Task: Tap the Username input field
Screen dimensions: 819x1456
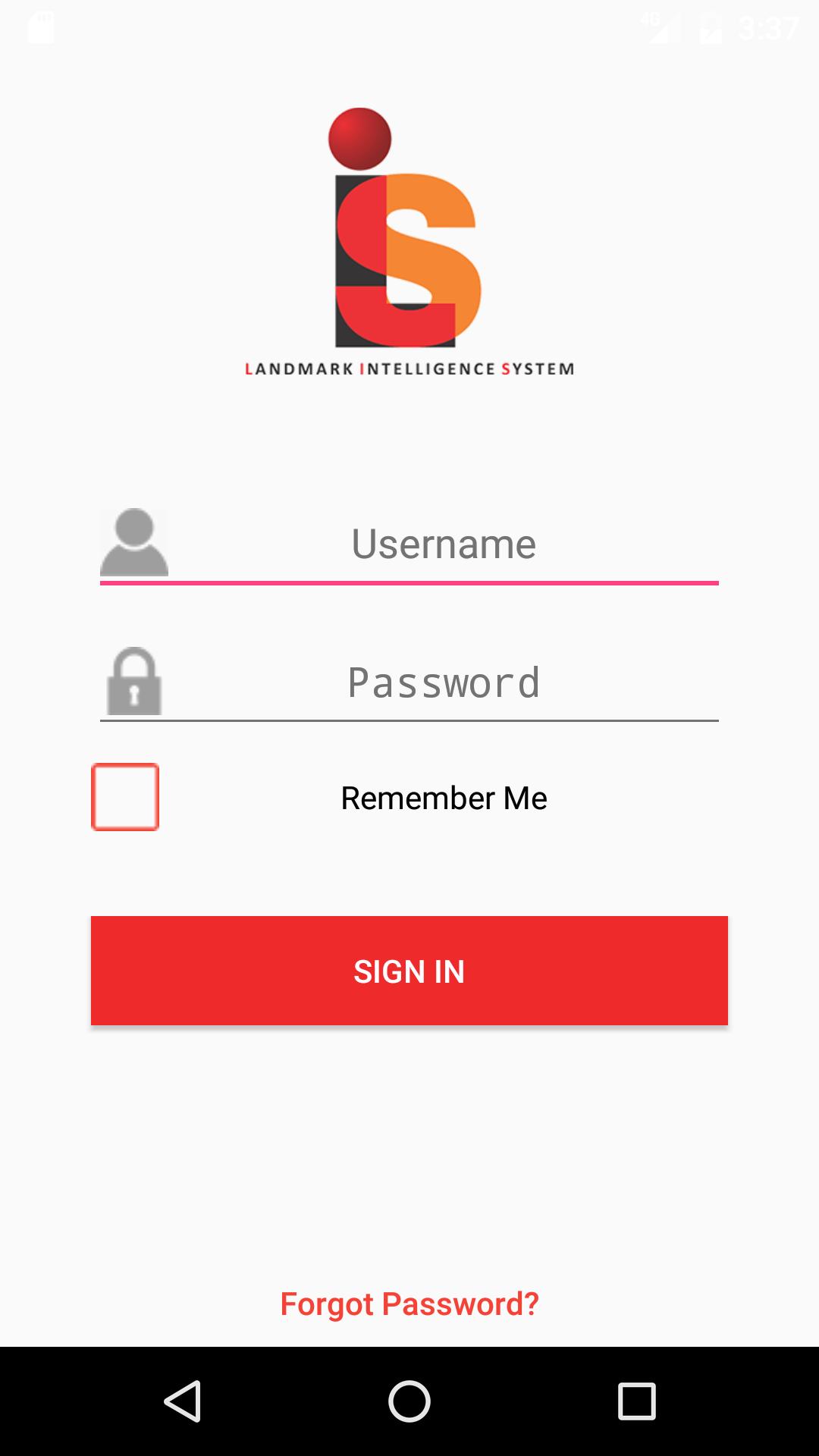Action: click(x=444, y=544)
